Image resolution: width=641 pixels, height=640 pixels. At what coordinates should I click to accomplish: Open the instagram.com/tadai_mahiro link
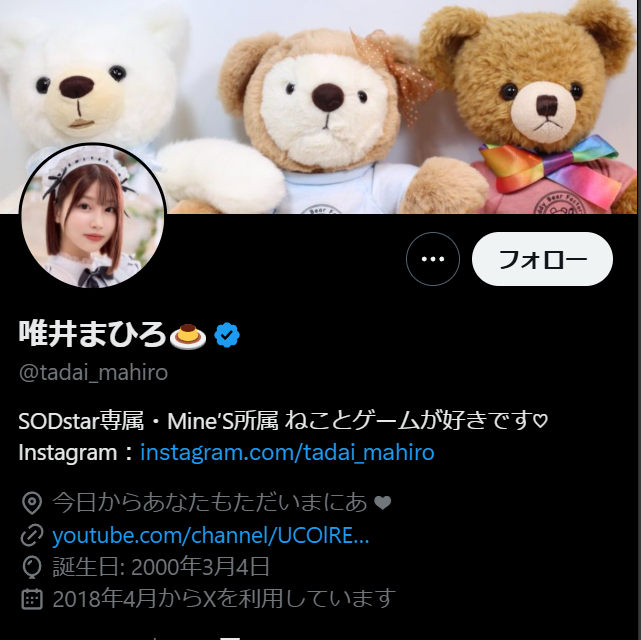(x=287, y=452)
